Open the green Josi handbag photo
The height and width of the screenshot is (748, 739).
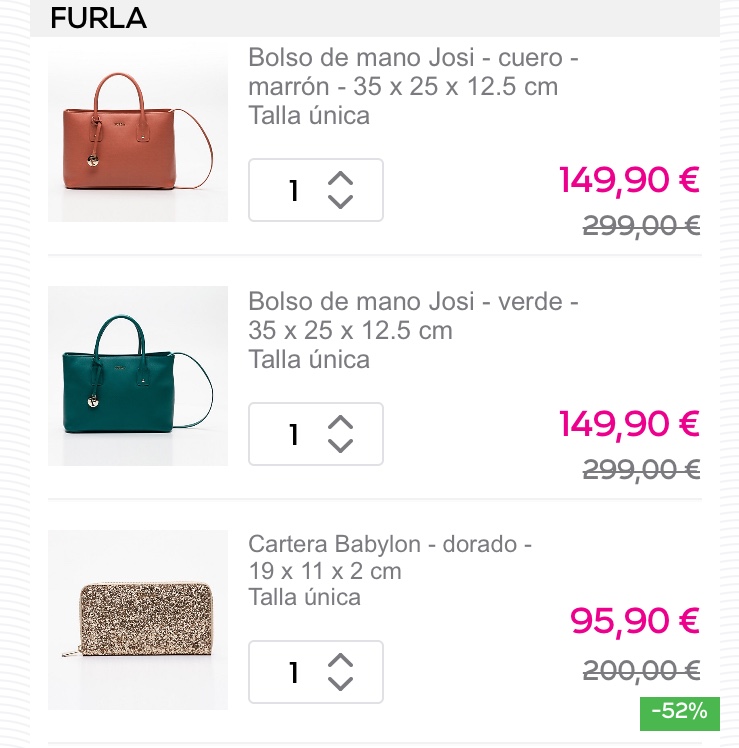click(x=138, y=376)
